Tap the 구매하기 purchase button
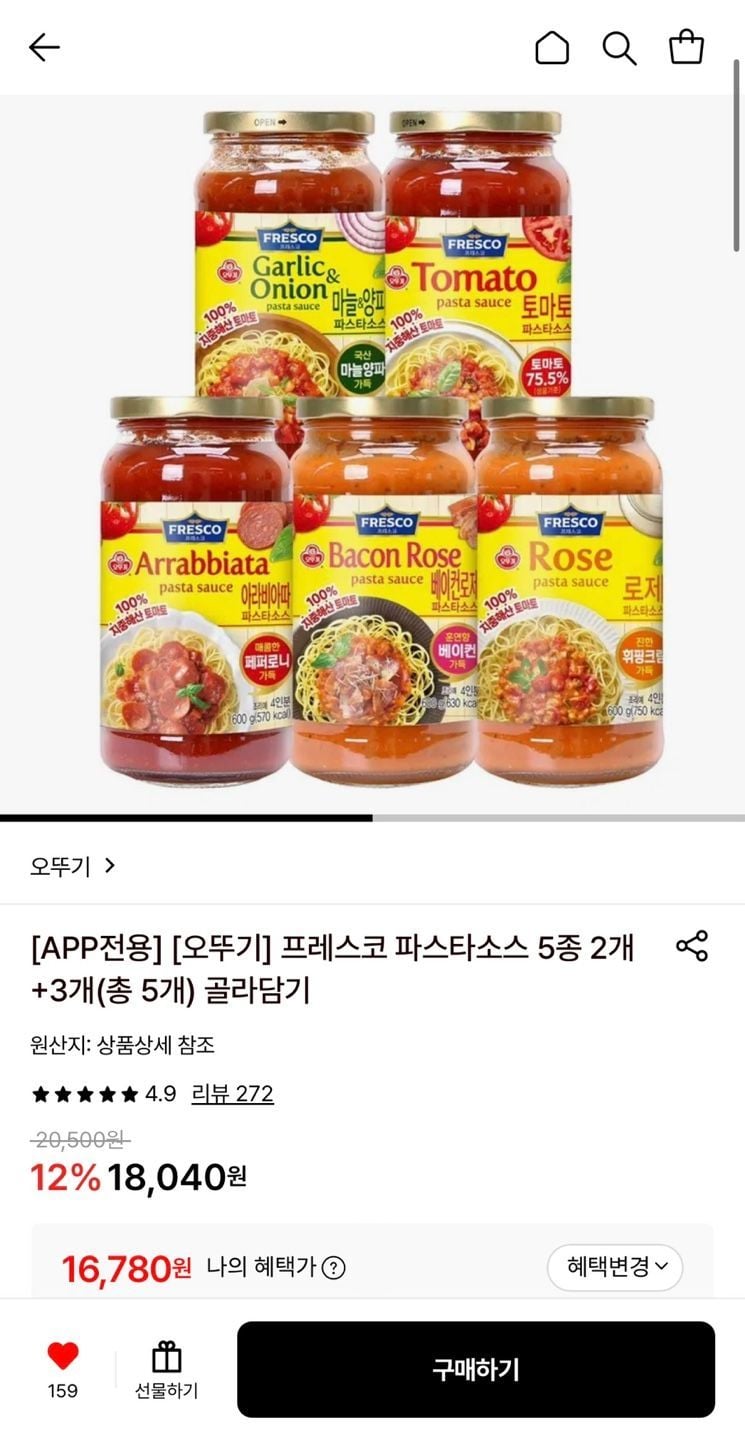 476,1369
